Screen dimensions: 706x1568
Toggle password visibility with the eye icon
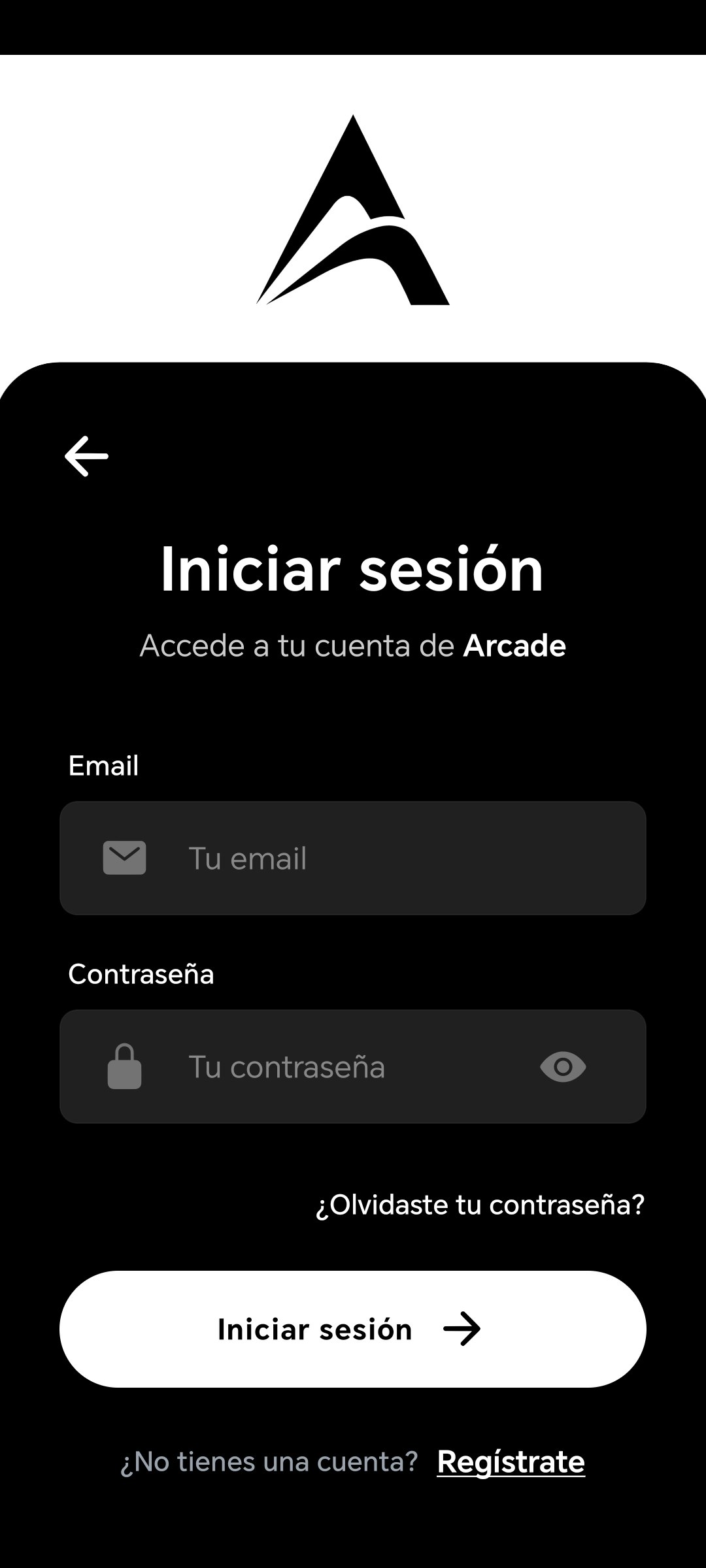click(x=563, y=1066)
